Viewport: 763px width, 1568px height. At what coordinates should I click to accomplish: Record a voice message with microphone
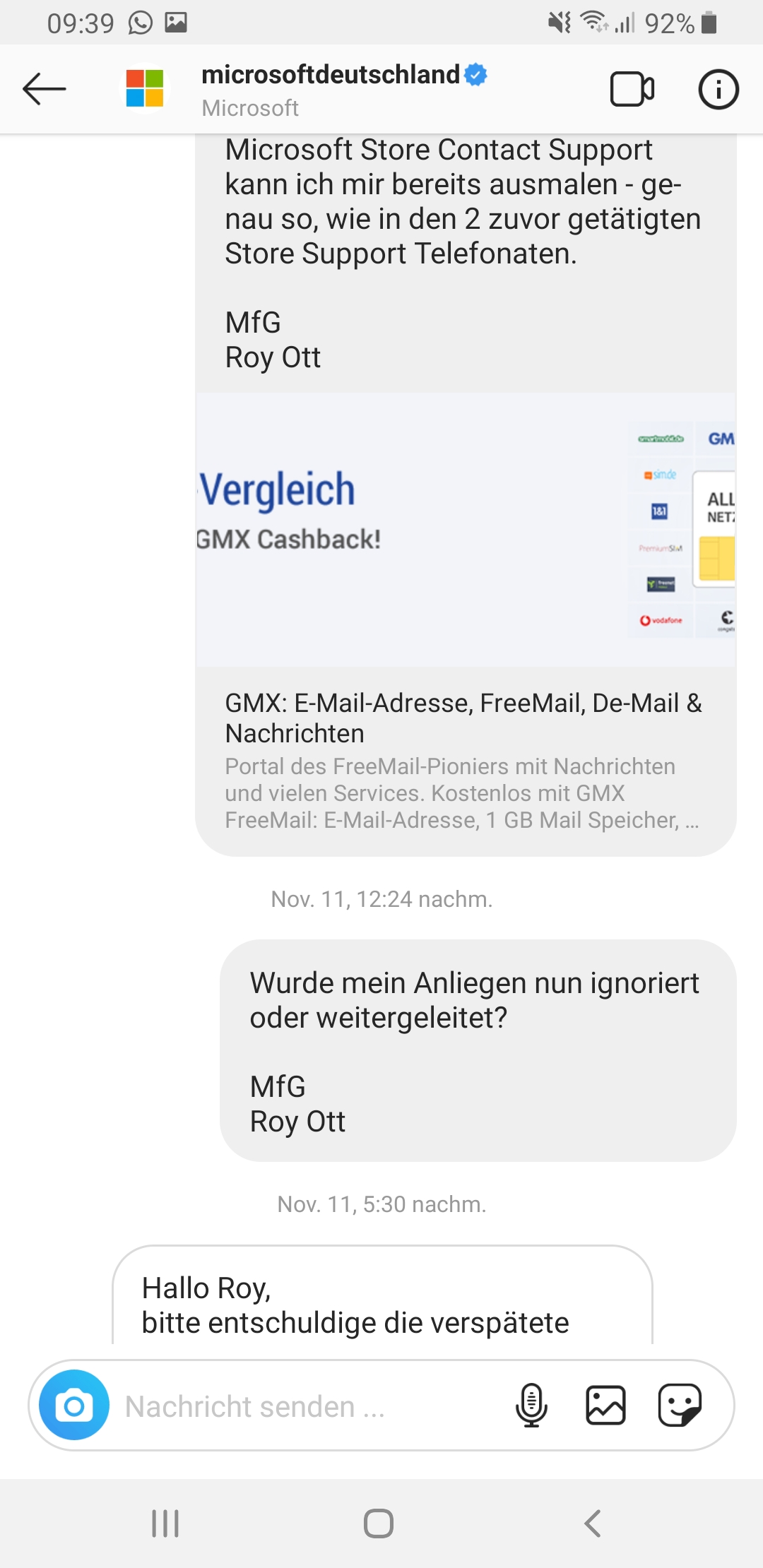pyautogui.click(x=531, y=1405)
